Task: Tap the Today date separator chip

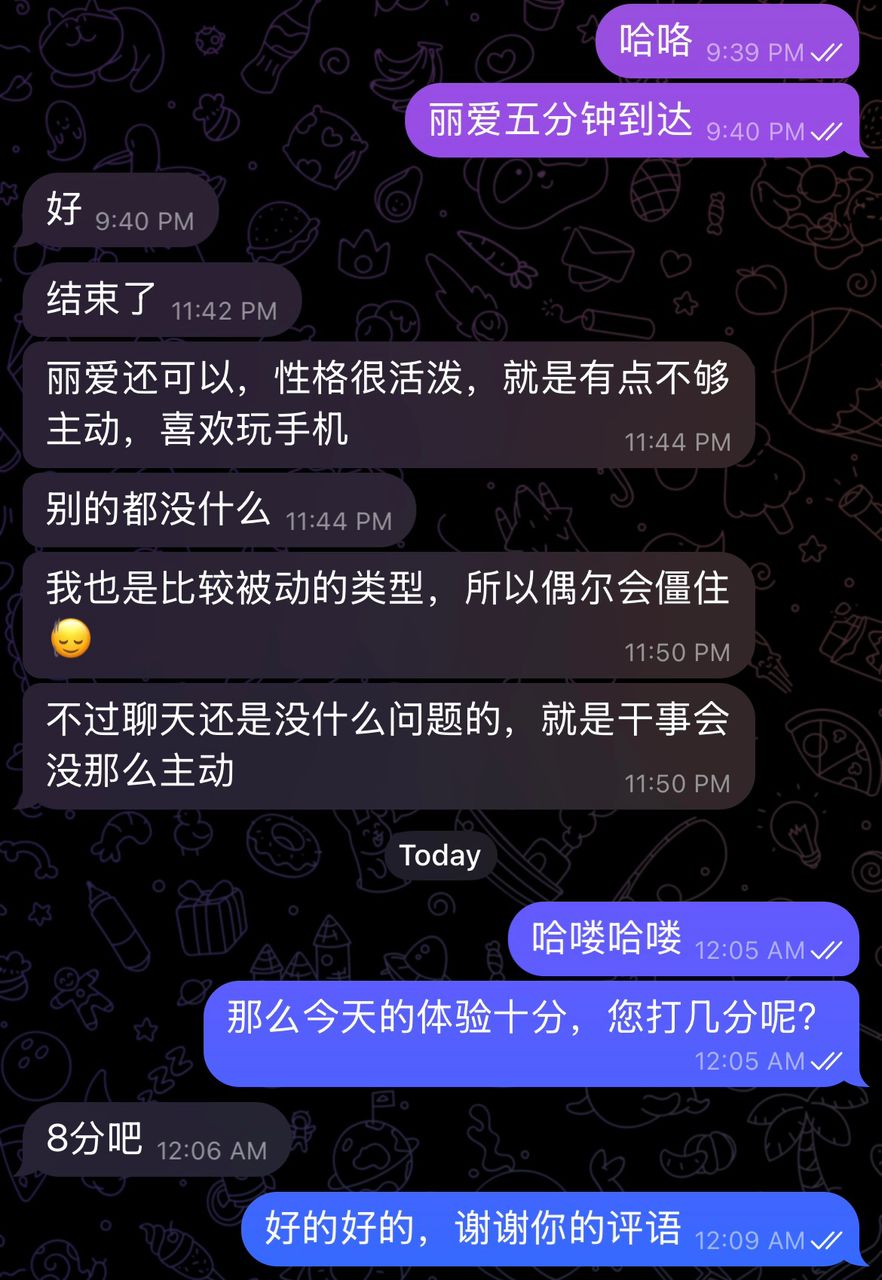Action: point(440,855)
